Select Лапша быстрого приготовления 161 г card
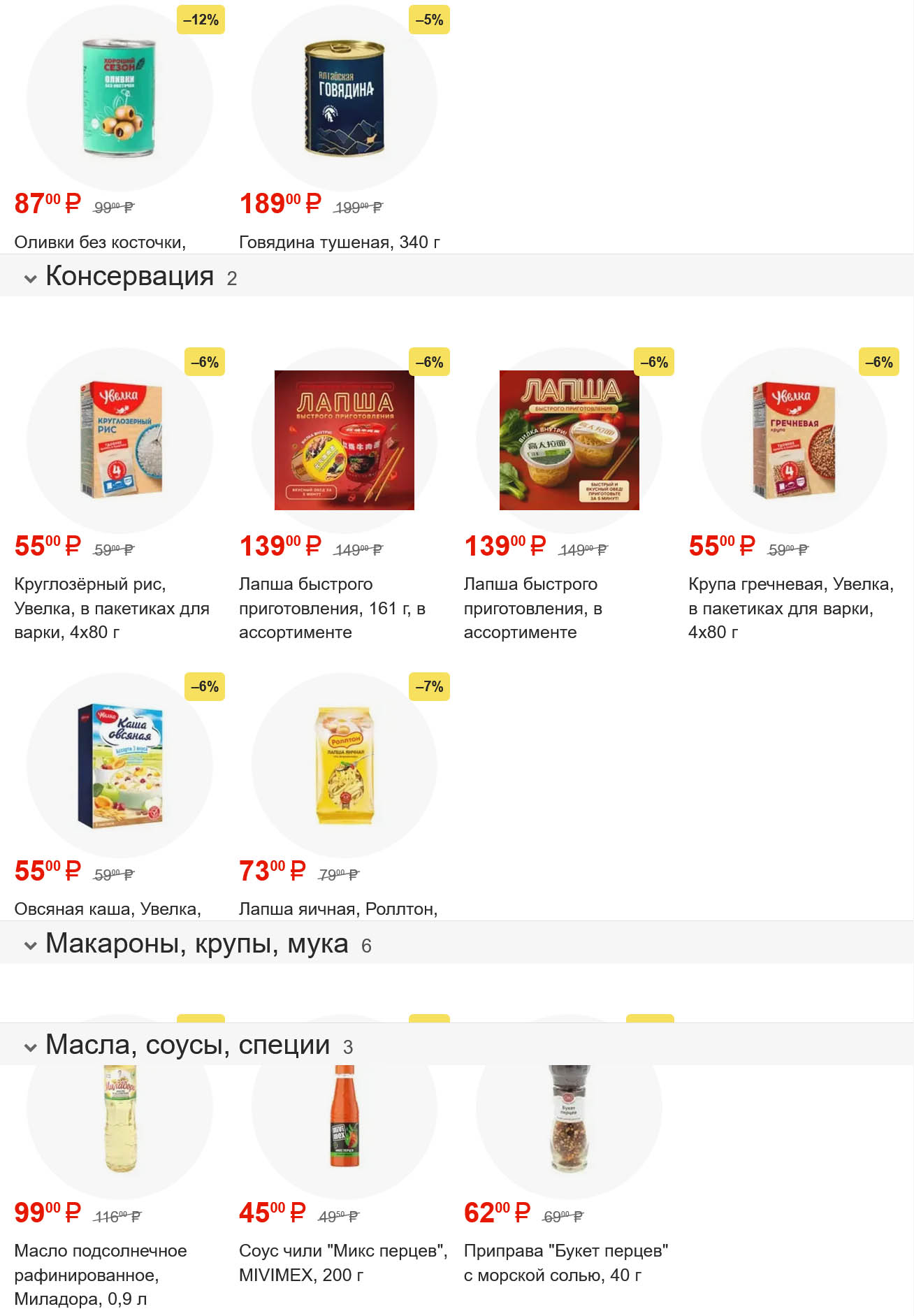914x1316 pixels. click(x=344, y=440)
